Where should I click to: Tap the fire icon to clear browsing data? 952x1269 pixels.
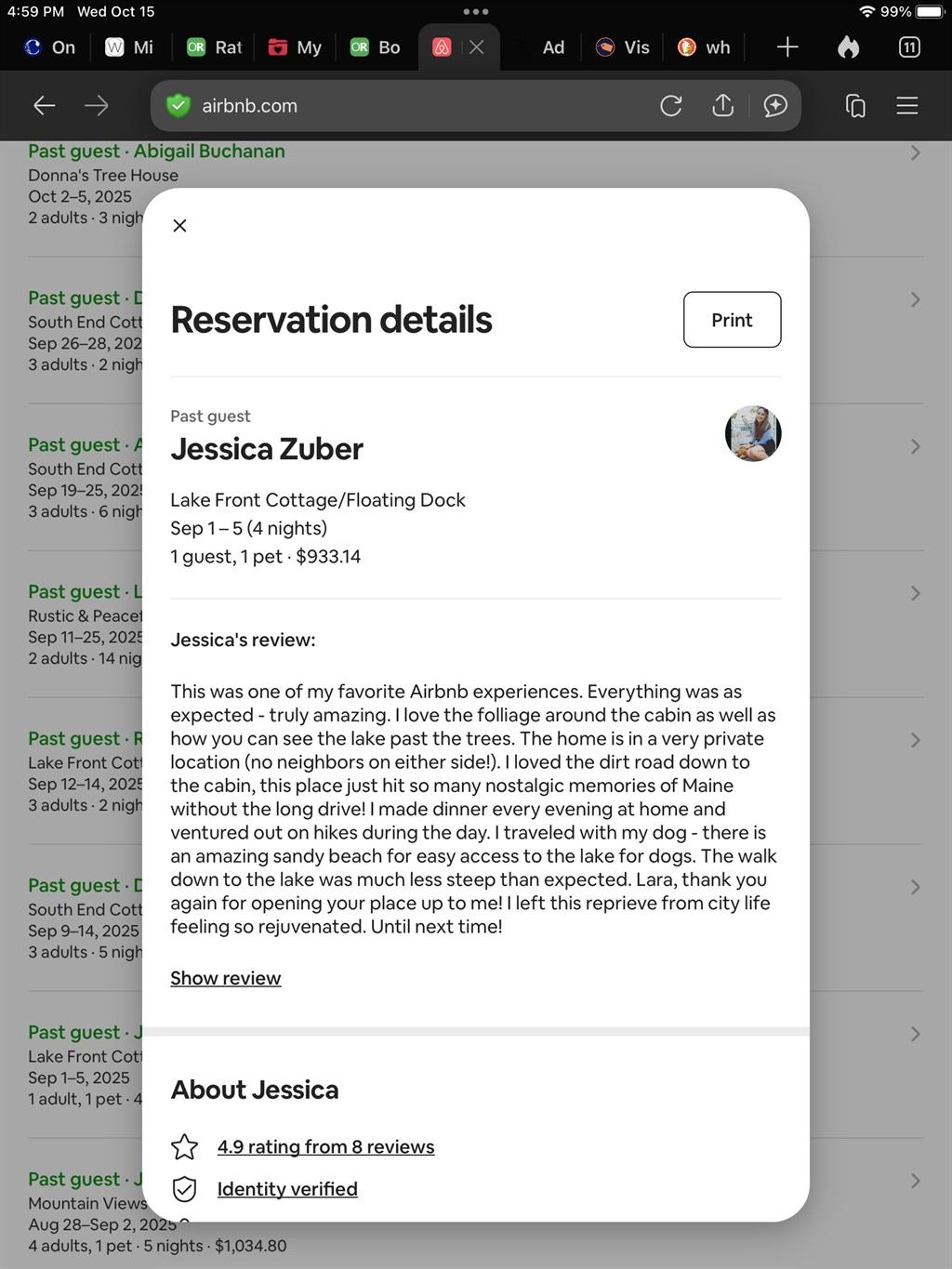pyautogui.click(x=848, y=47)
